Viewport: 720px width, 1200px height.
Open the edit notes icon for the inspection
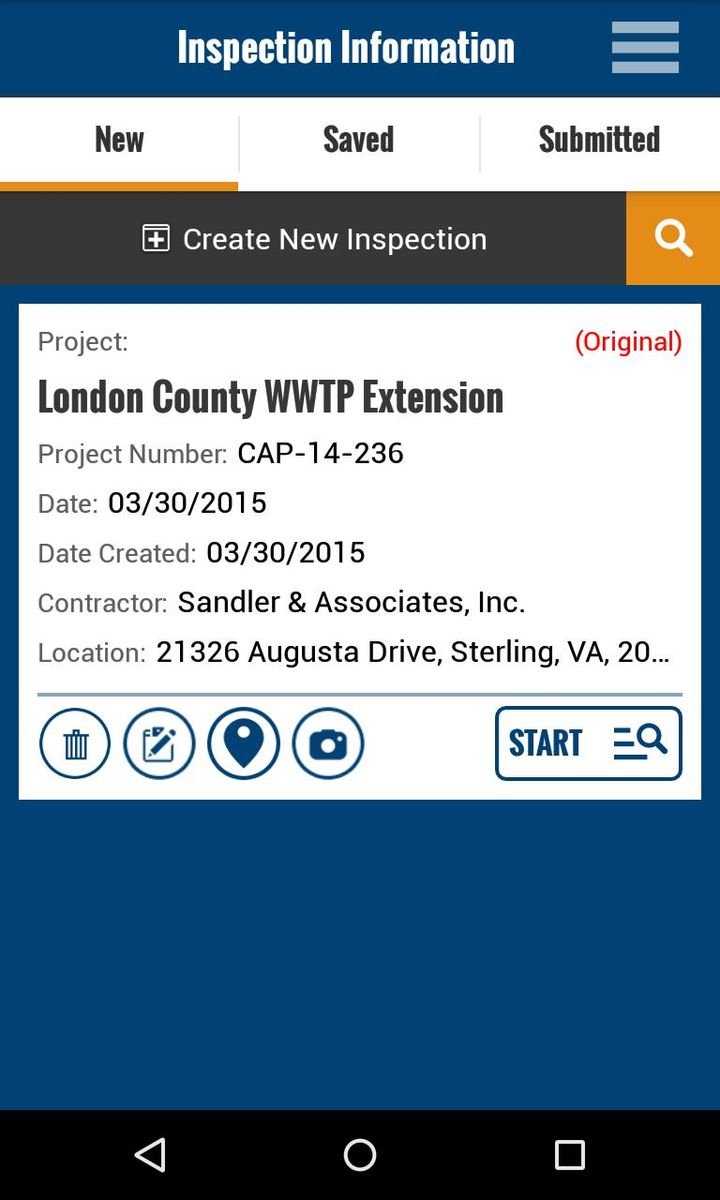(x=159, y=743)
